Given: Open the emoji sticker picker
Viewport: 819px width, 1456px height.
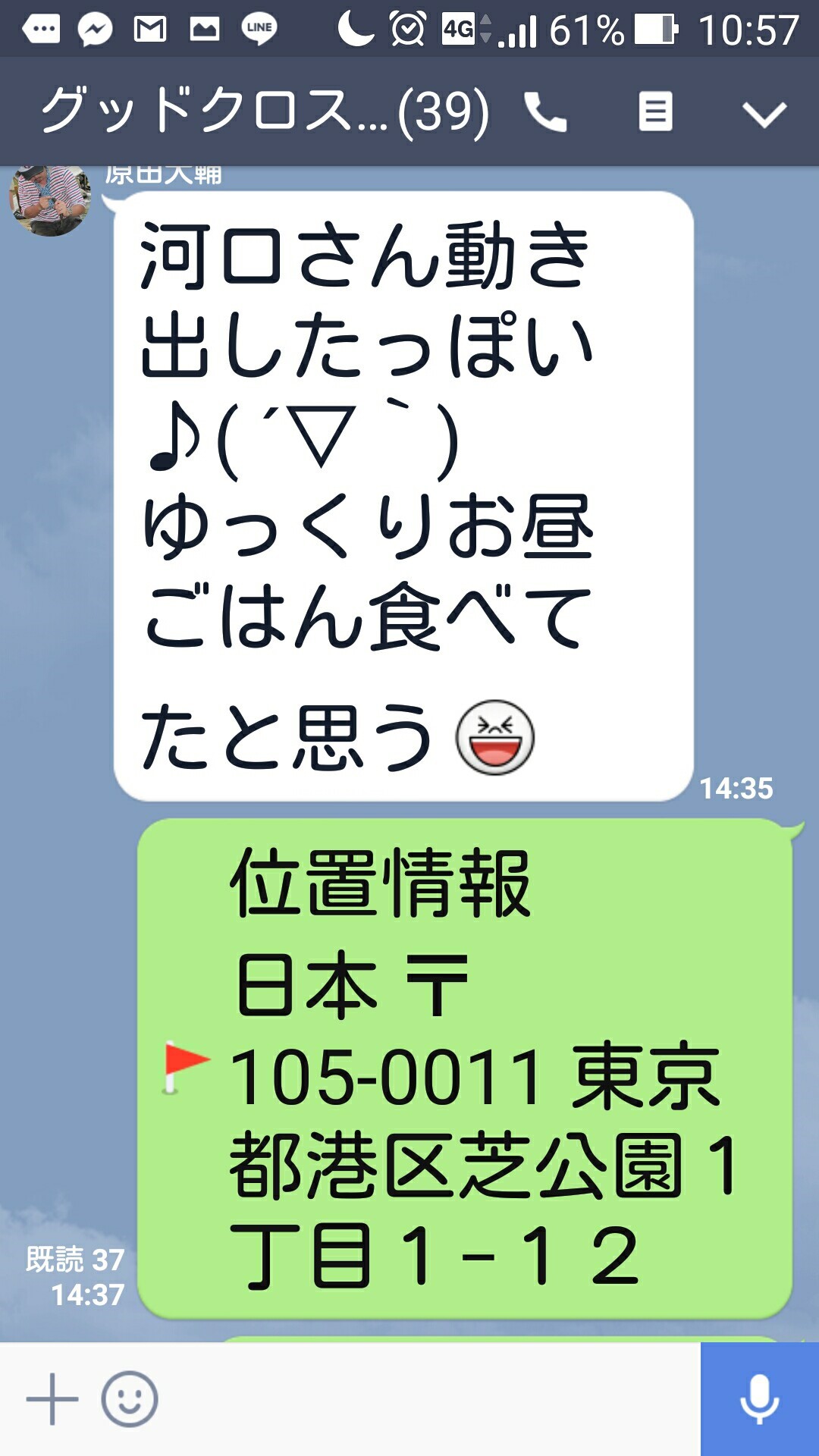Looking at the screenshot, I should tap(130, 1399).
